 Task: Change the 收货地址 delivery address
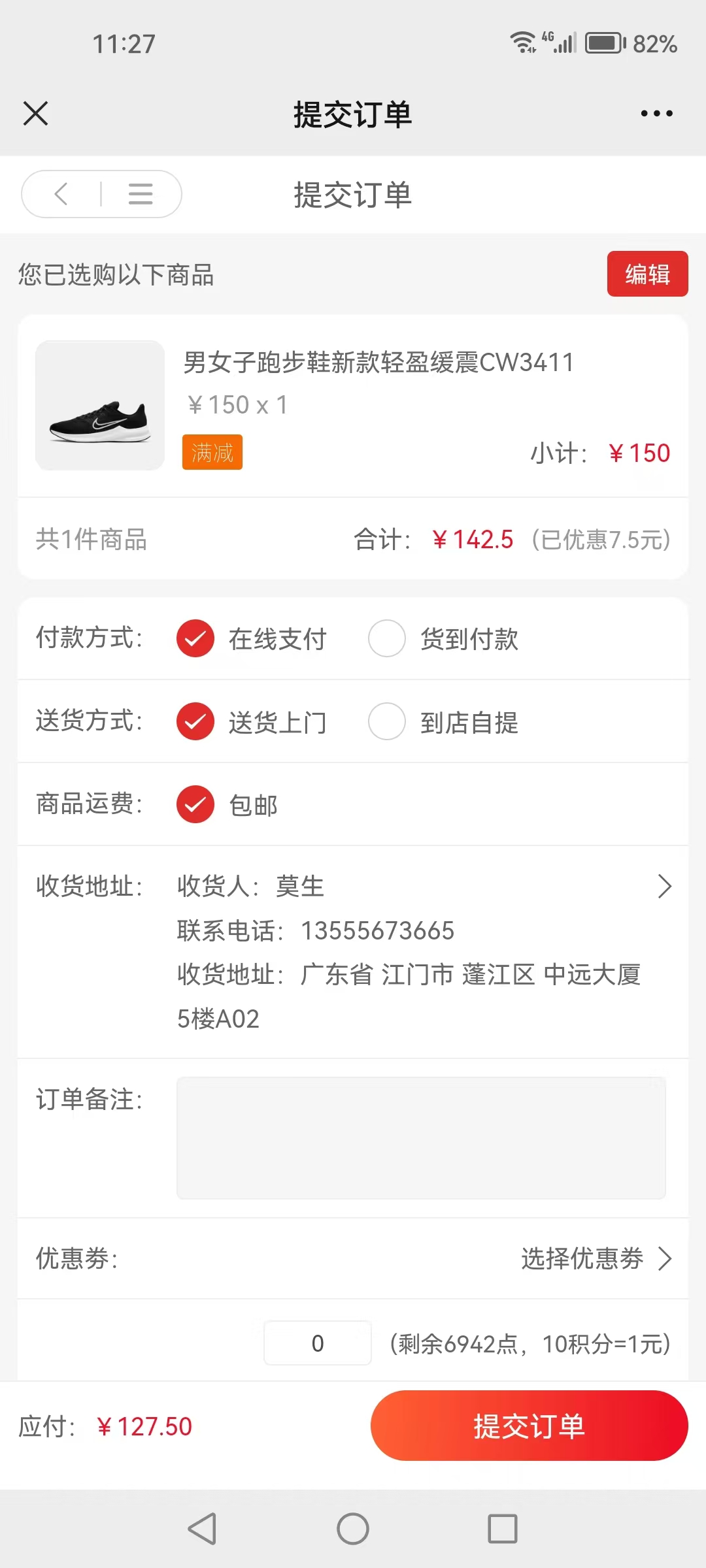click(664, 887)
